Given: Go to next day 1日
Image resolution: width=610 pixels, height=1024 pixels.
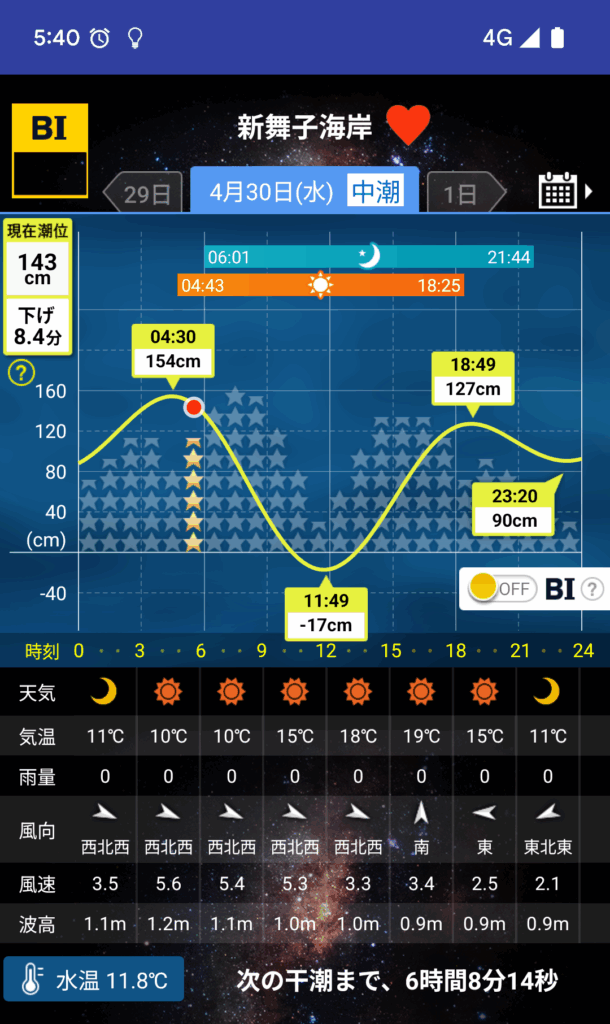Looking at the screenshot, I should 463,193.
